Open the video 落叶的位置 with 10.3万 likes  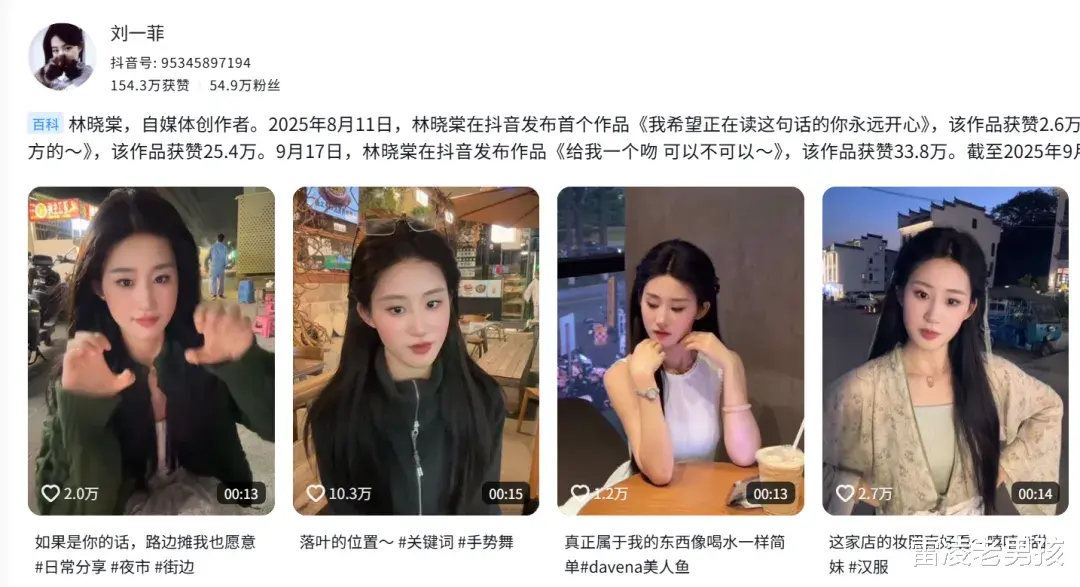coord(415,350)
